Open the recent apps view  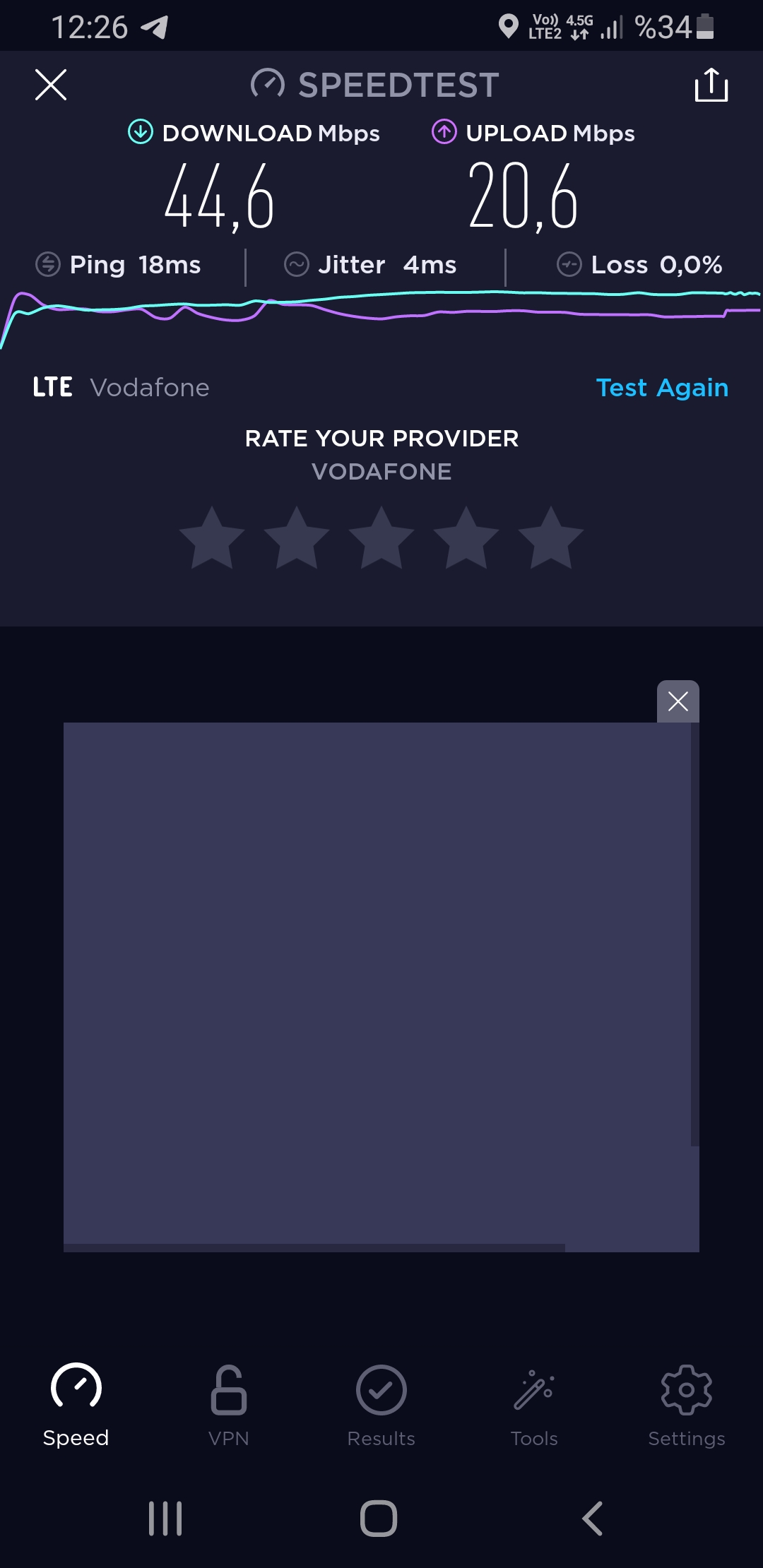(x=165, y=1519)
